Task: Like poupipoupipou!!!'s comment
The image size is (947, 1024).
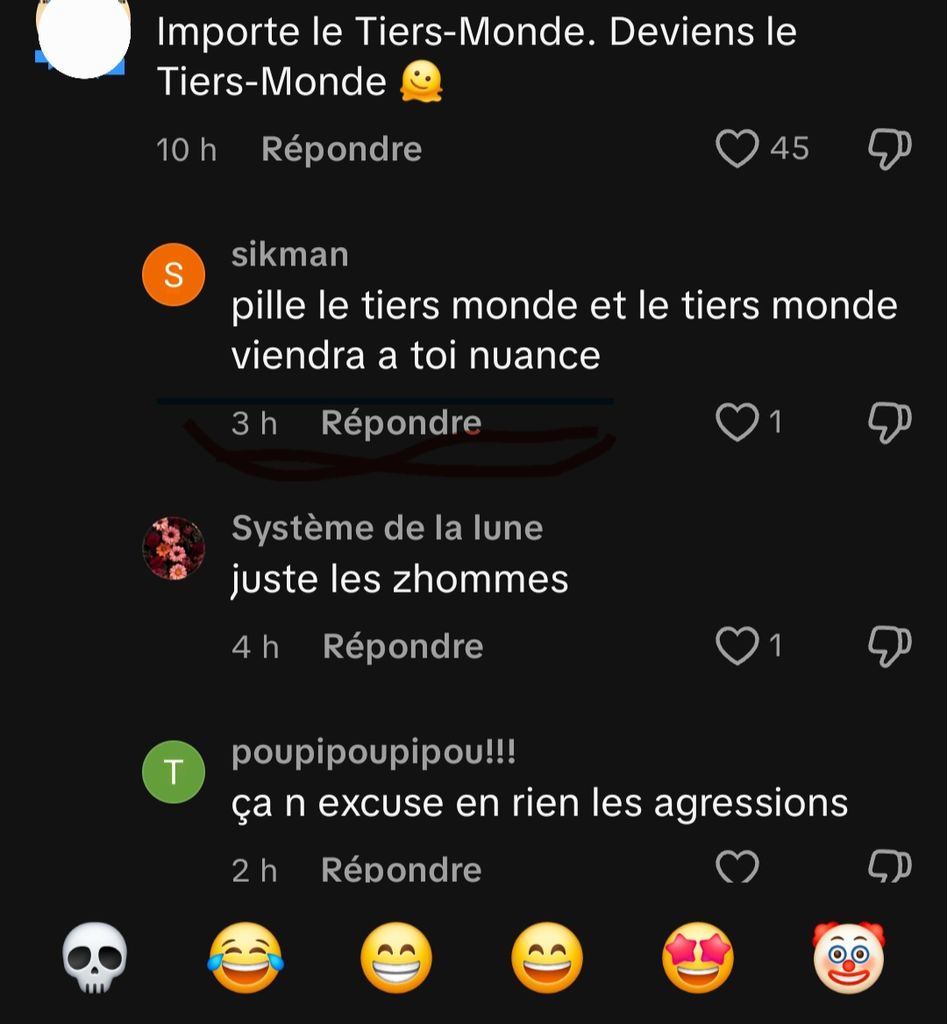Action: pyautogui.click(x=738, y=866)
